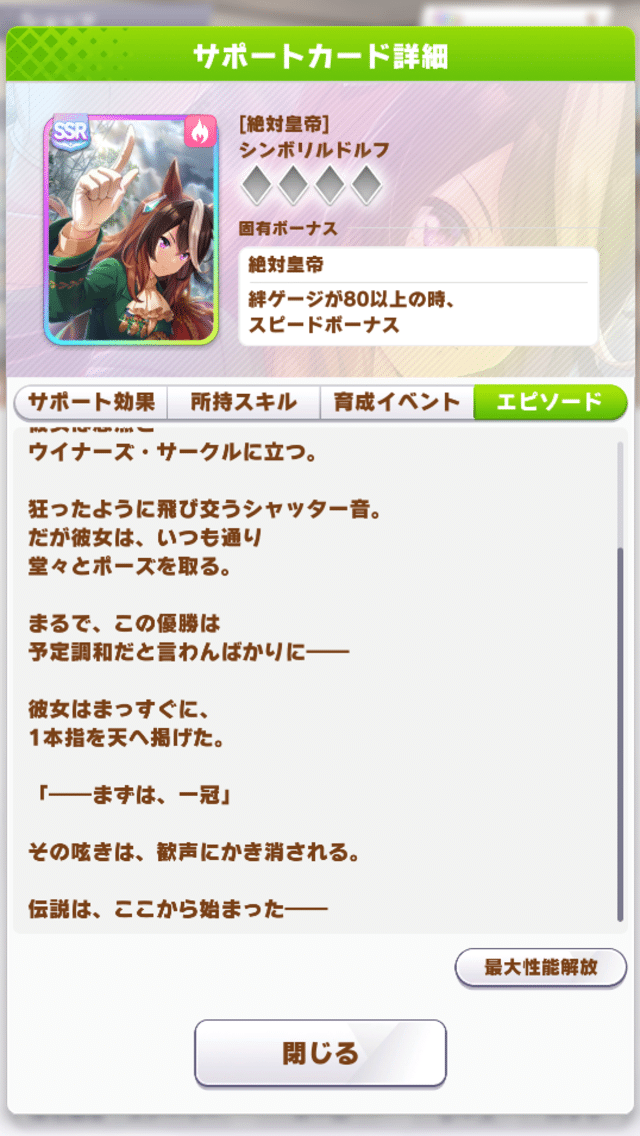
Task: Open the 所持スキル tab
Action: (243, 402)
